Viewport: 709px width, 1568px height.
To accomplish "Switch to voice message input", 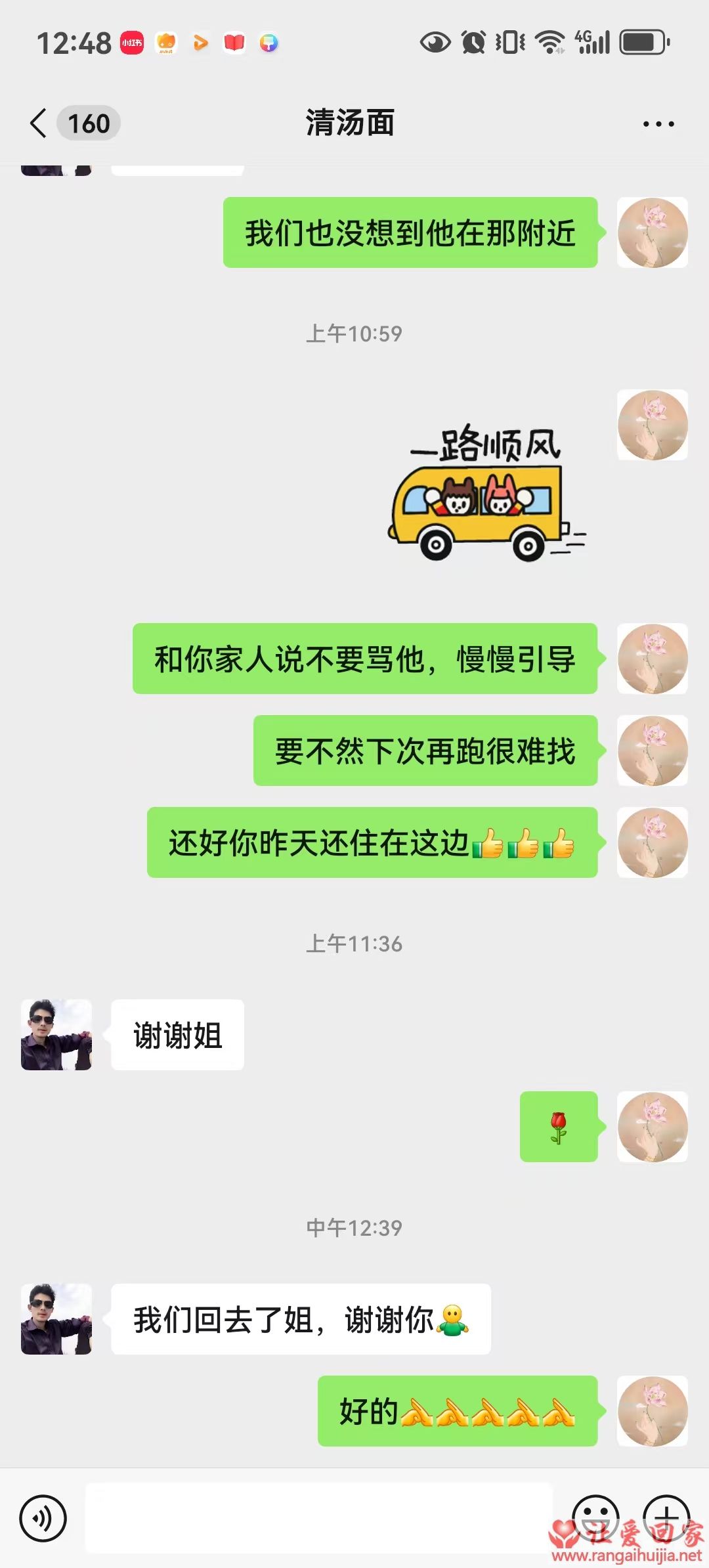I will pos(43,1518).
